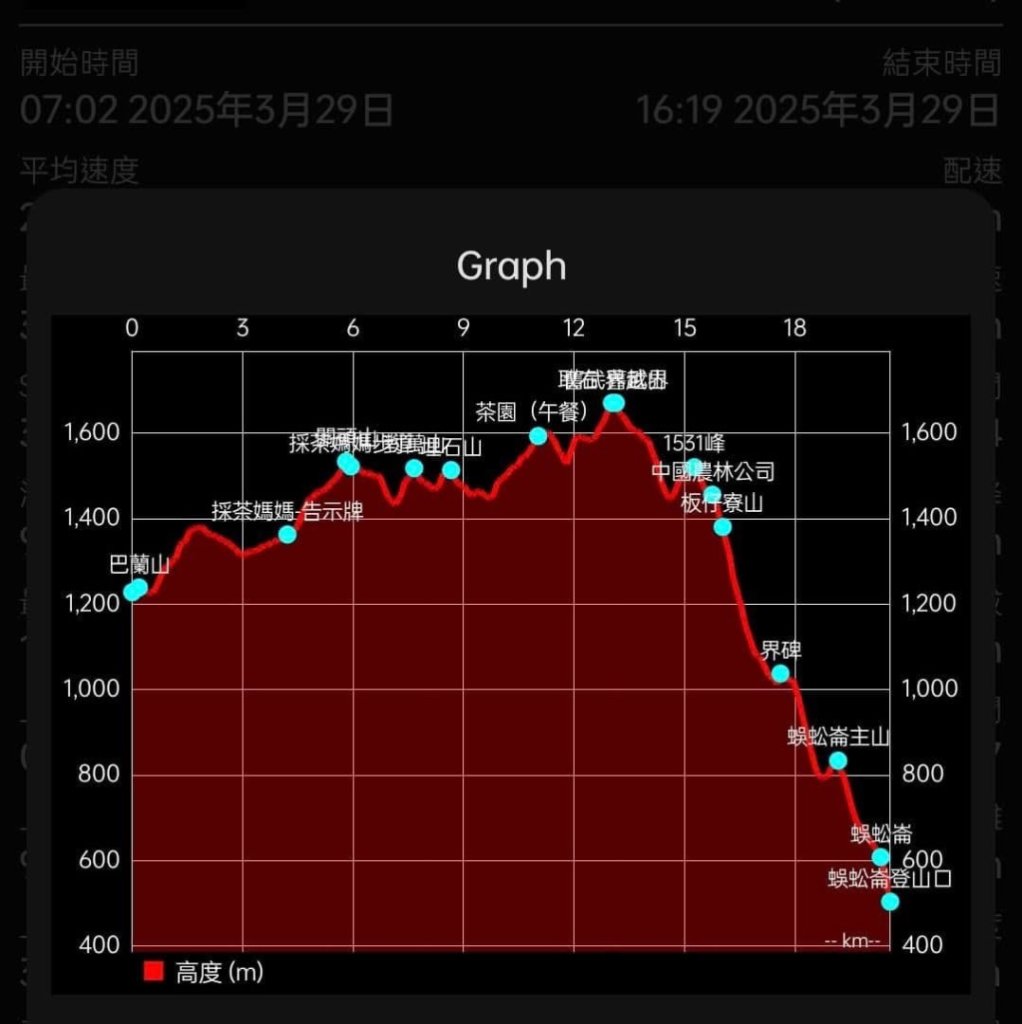This screenshot has height=1024, width=1022.
Task: Select the 巴蘭山 waypoint on the graph
Action: point(138,588)
